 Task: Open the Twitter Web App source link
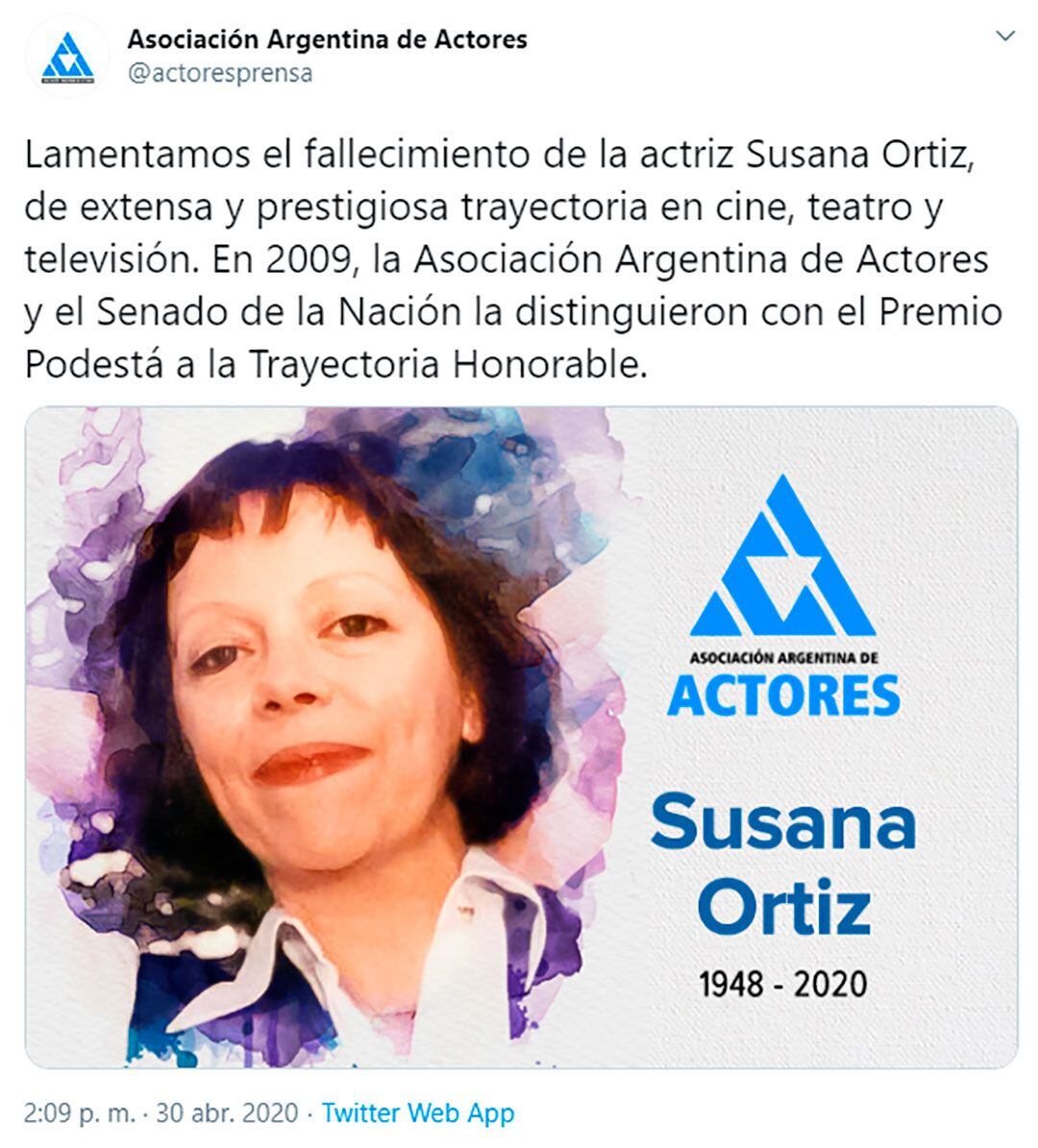418,1113
